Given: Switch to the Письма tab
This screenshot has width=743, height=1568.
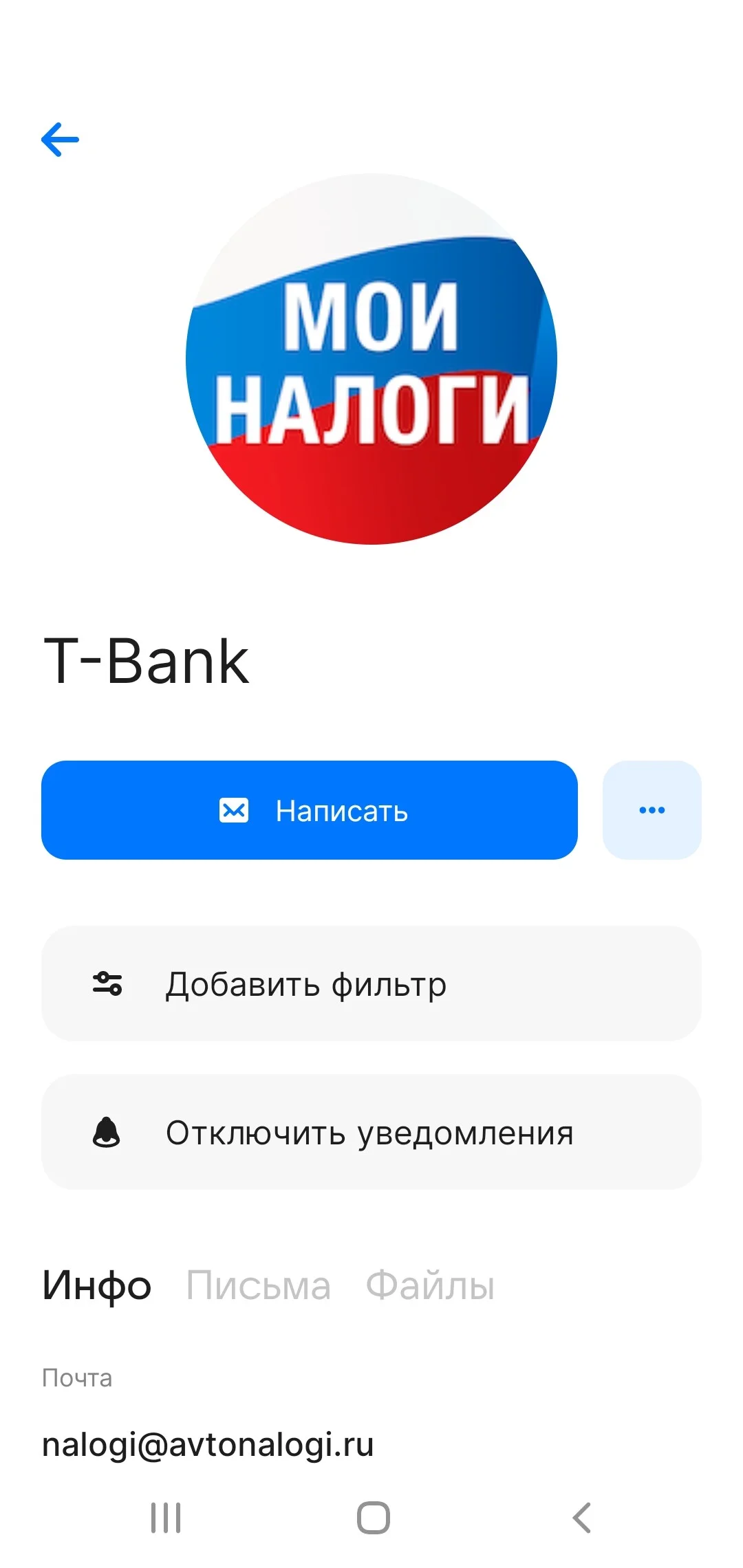Looking at the screenshot, I should [259, 1285].
